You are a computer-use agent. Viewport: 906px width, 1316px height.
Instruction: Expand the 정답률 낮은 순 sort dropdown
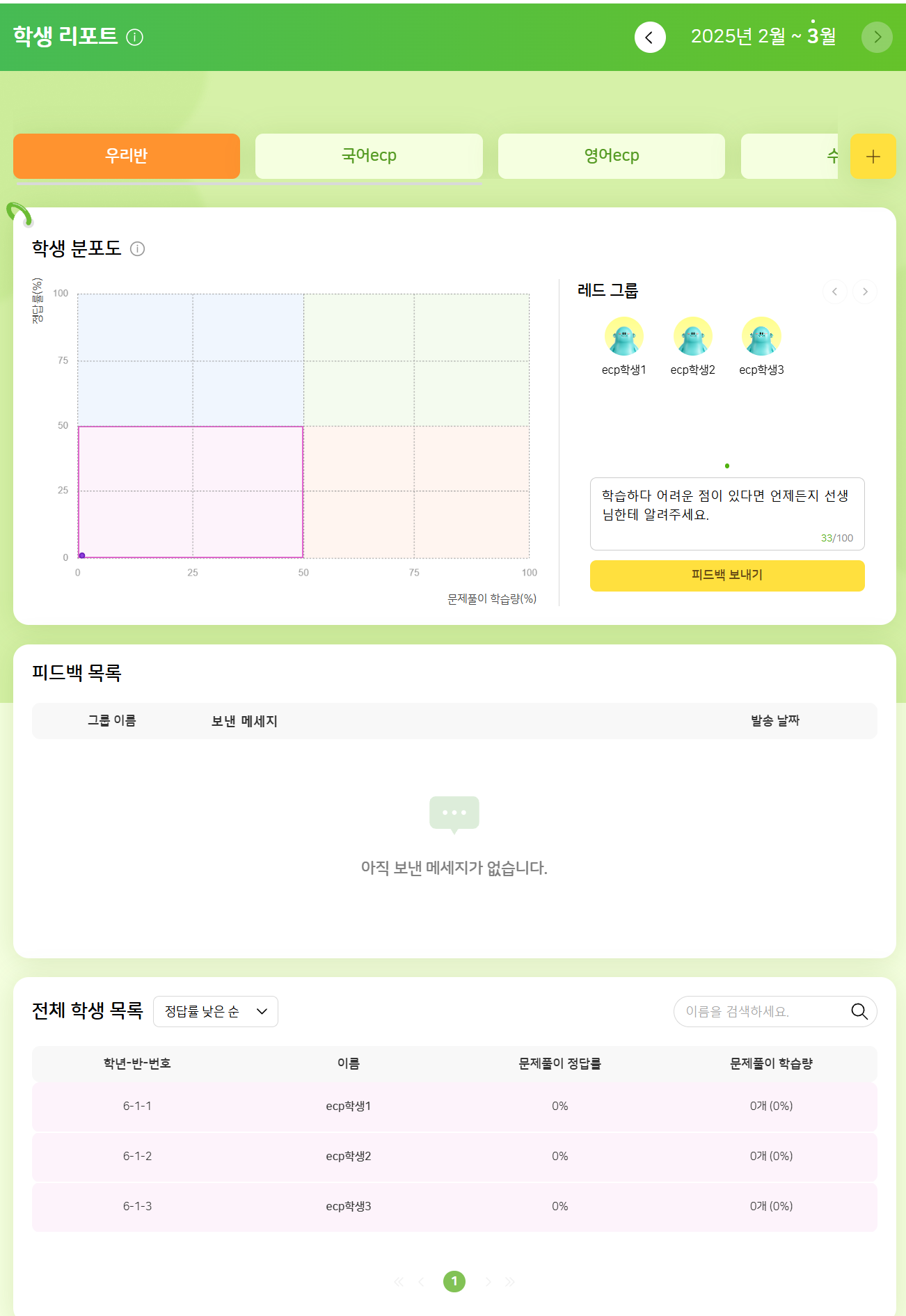(x=216, y=1011)
